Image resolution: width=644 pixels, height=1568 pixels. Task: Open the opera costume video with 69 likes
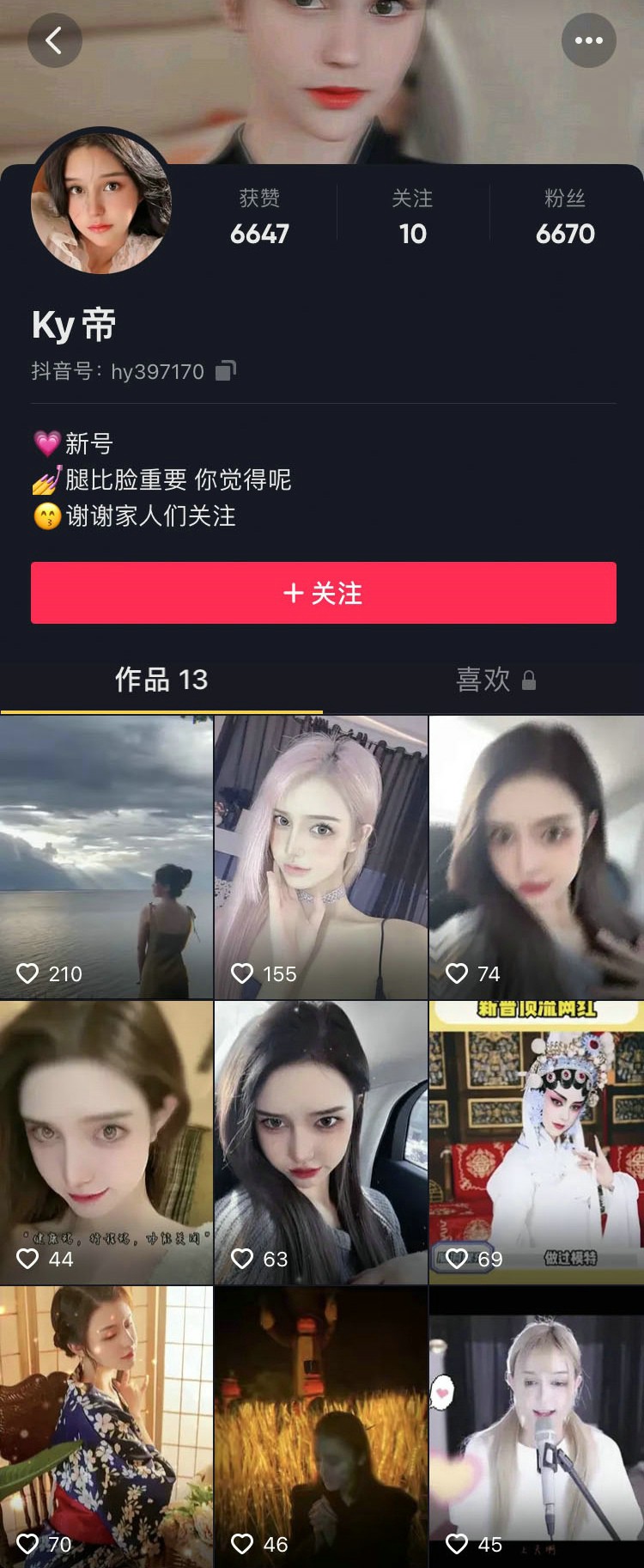click(536, 1142)
